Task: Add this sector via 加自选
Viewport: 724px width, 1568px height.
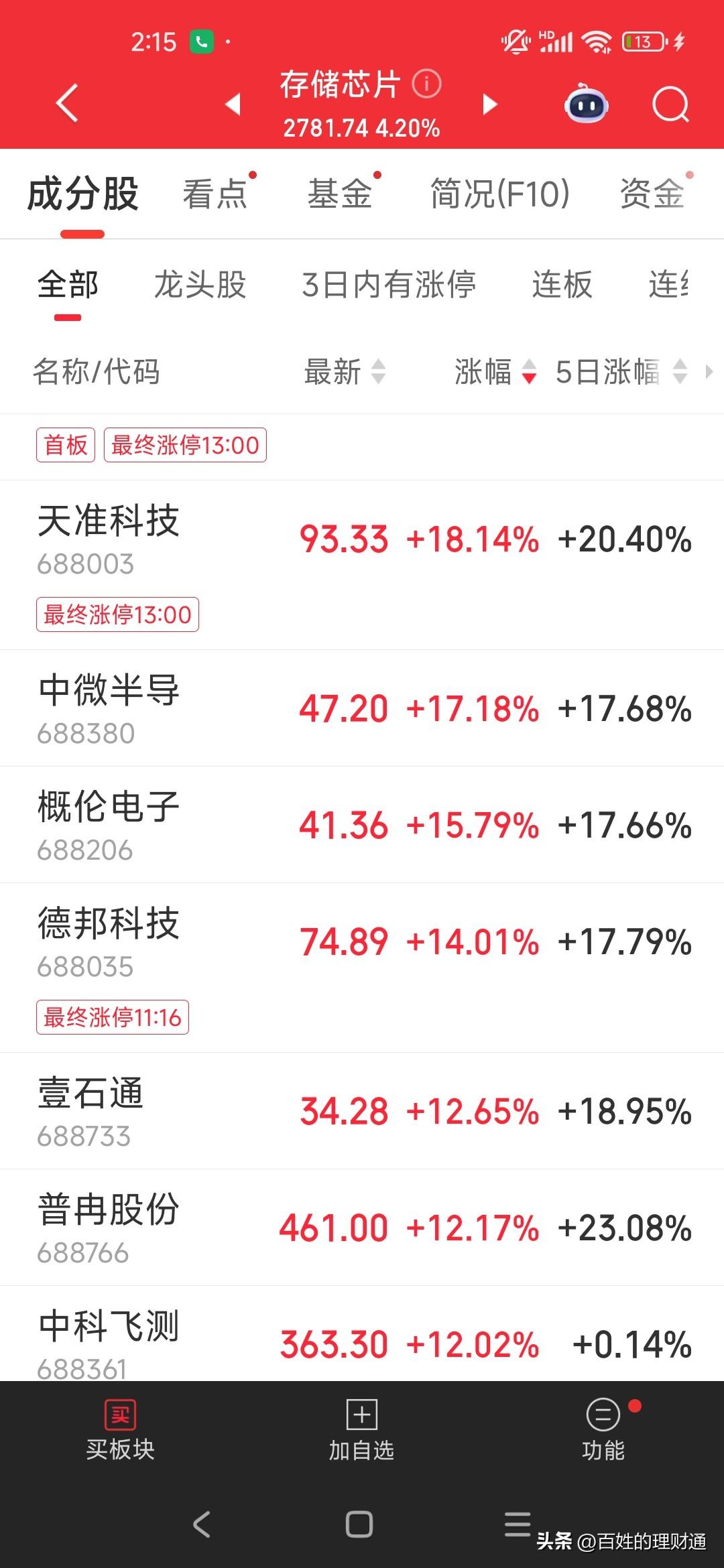Action: point(362,1430)
